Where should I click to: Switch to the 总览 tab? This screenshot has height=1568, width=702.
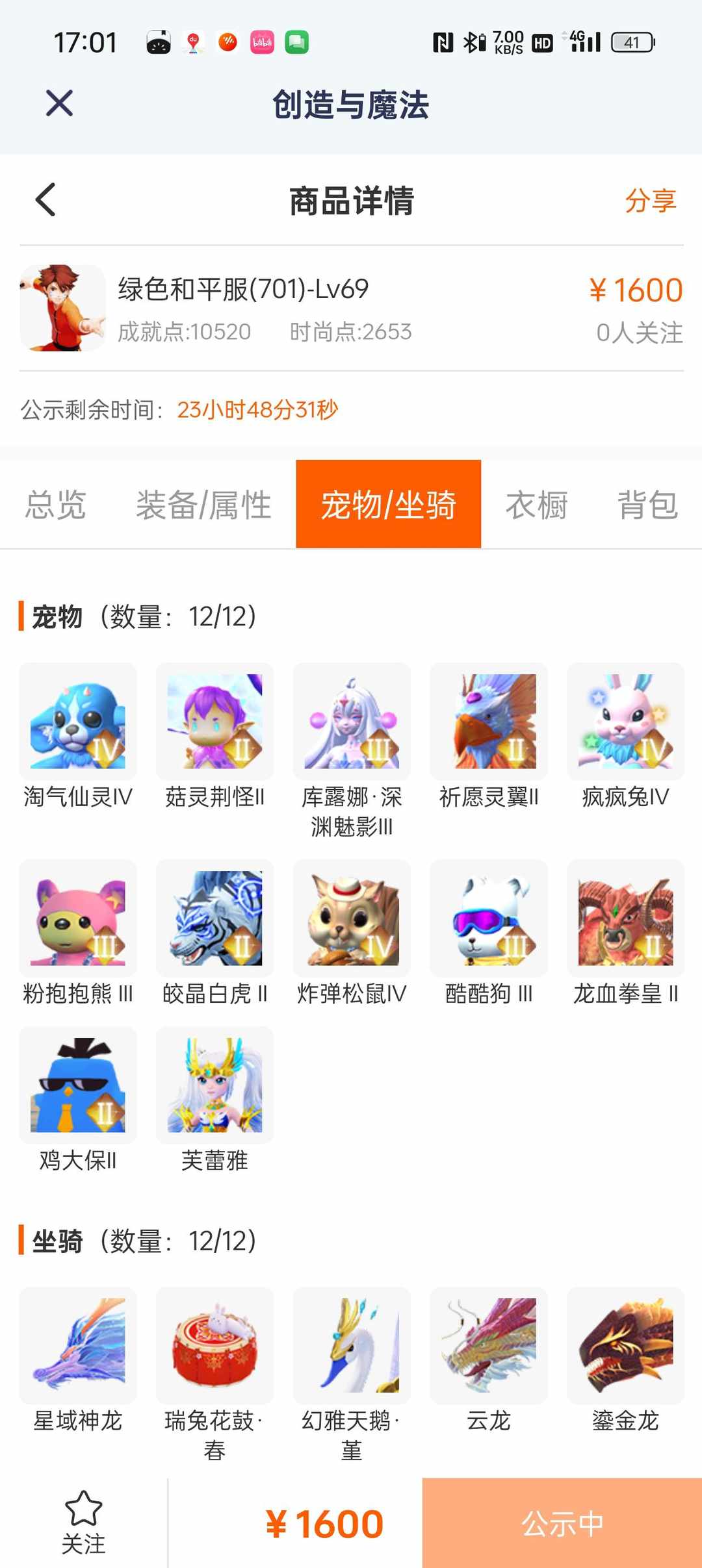[x=56, y=505]
